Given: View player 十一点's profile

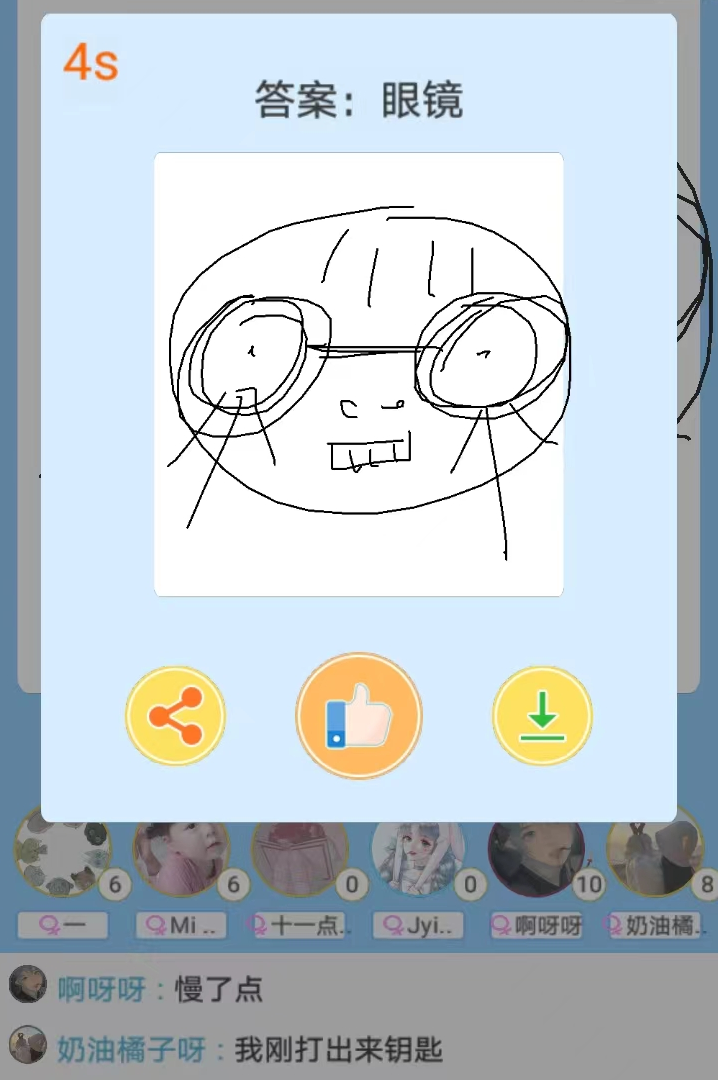Looking at the screenshot, I should pos(299,852).
